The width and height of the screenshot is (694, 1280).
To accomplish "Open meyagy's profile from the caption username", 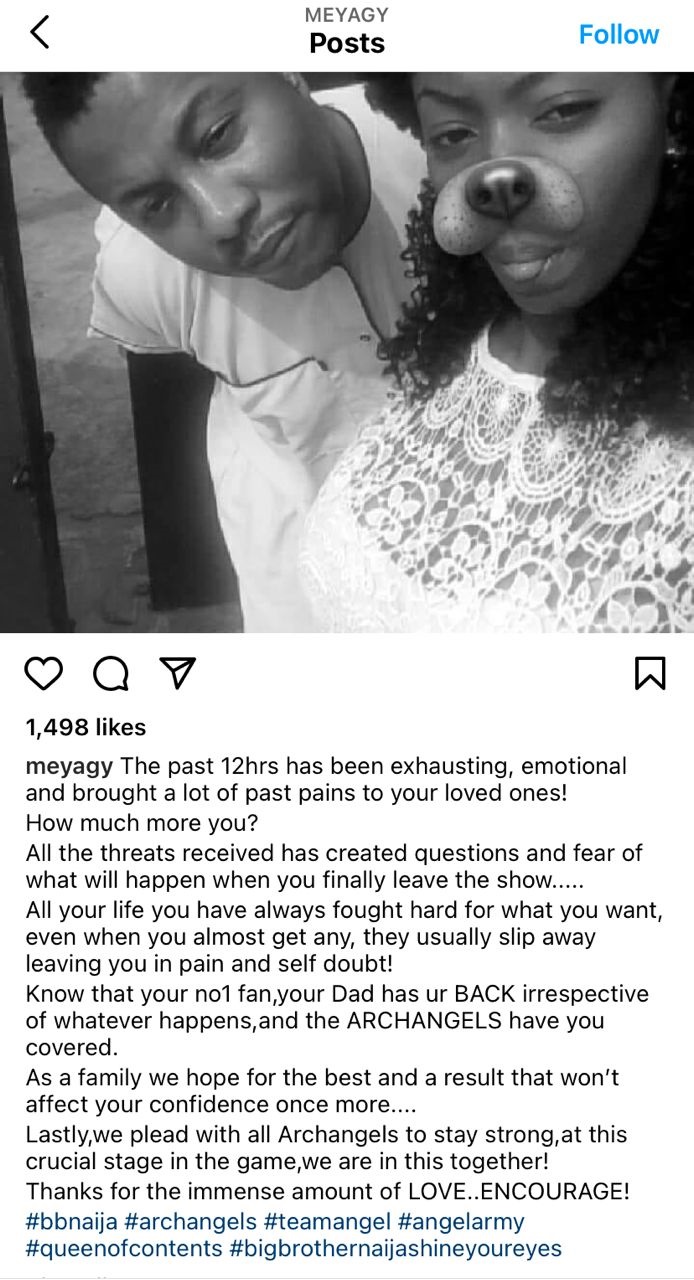I will (69, 766).
